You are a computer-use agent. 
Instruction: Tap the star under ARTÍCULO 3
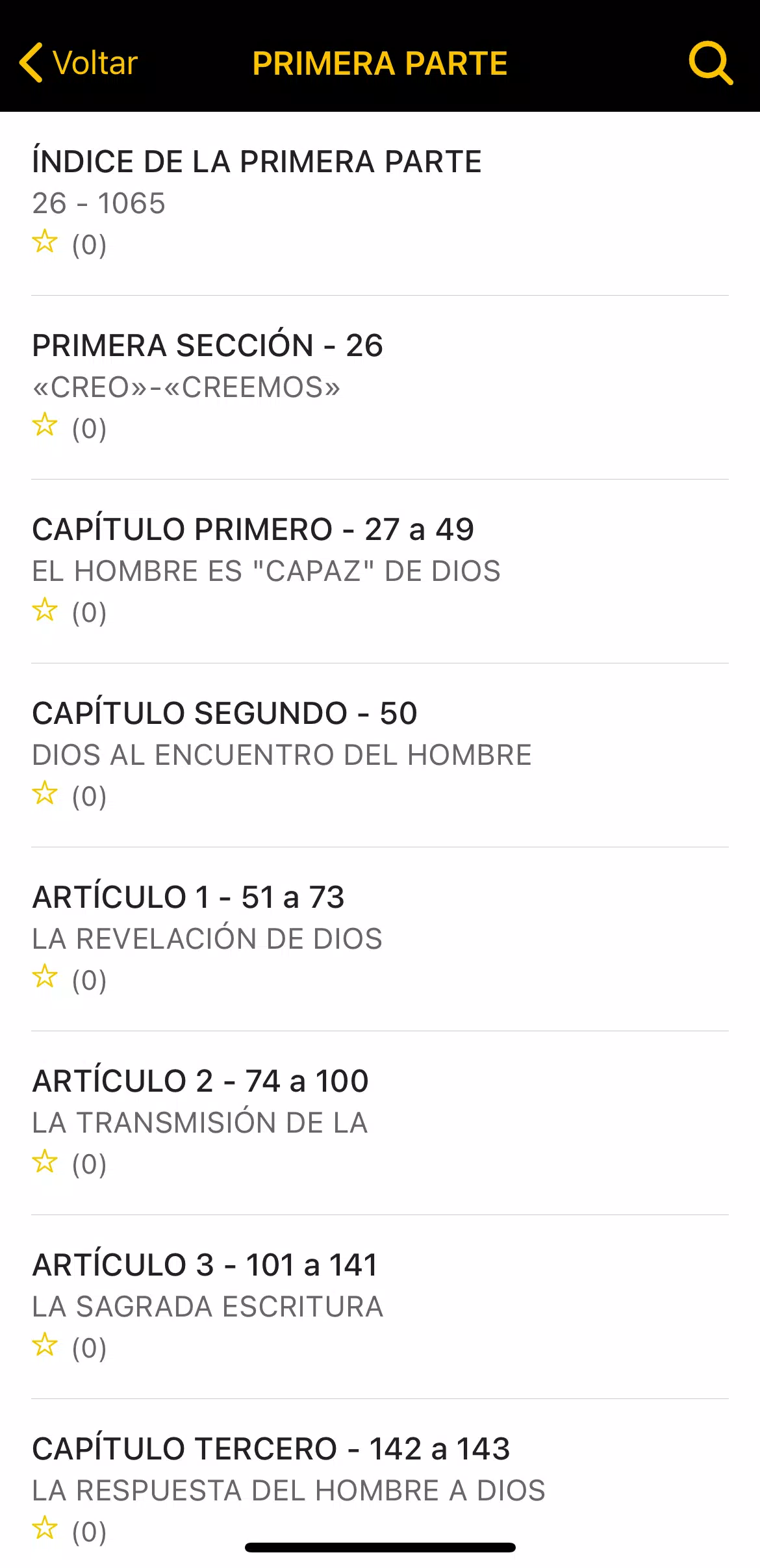coord(45,1344)
